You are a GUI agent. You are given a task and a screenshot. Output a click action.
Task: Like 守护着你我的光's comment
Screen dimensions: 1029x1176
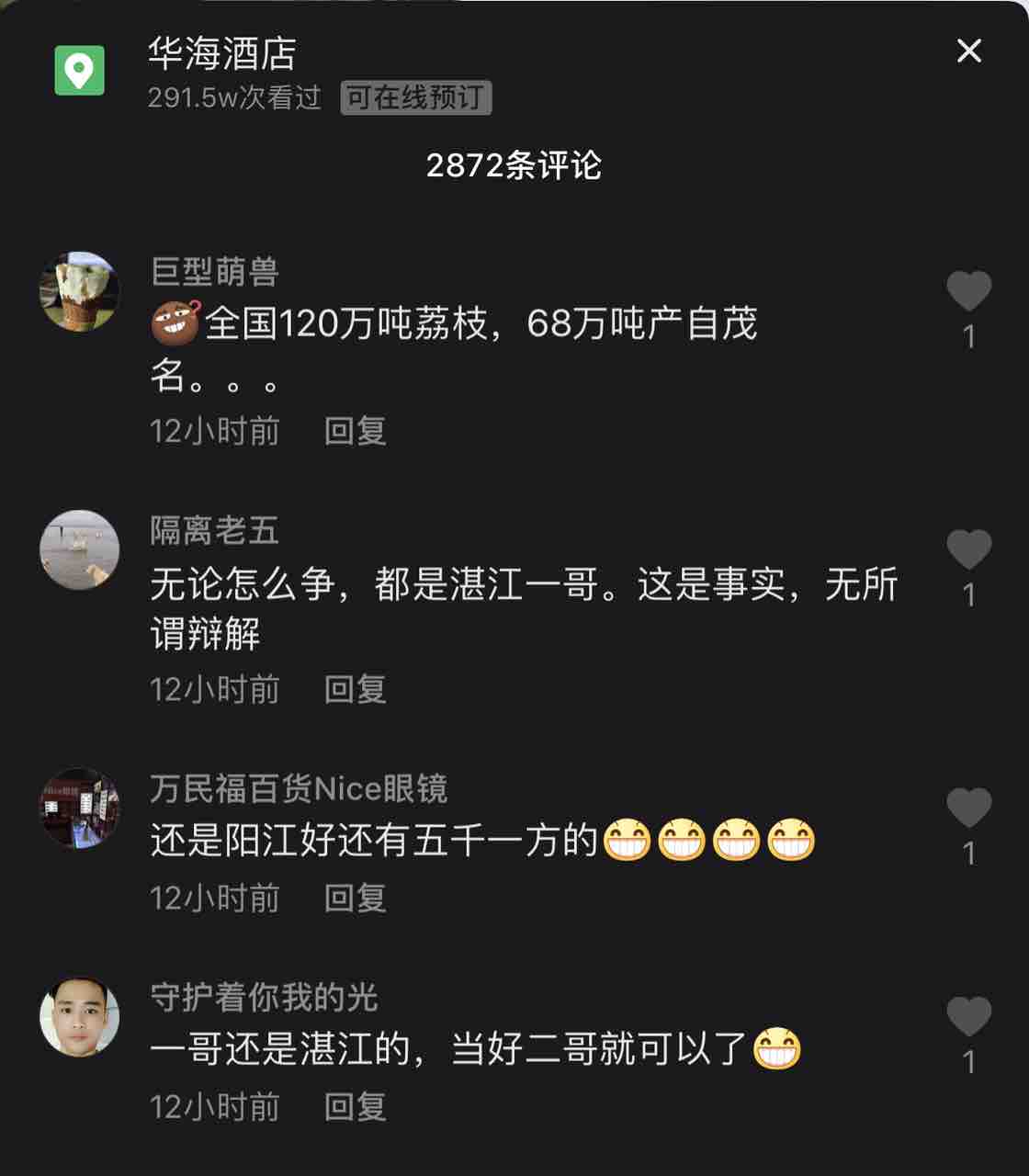point(968,1016)
